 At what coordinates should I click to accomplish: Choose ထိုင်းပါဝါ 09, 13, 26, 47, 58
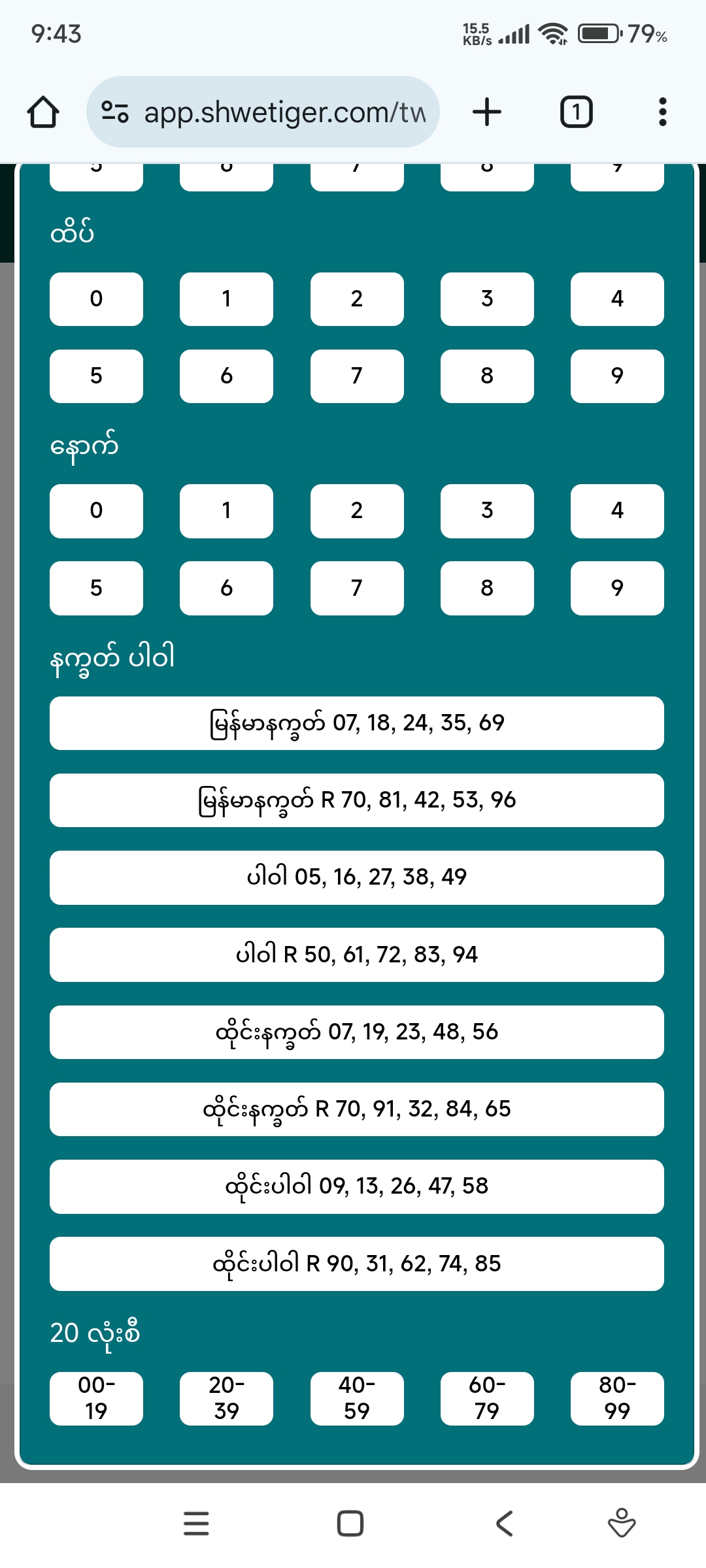tap(357, 1186)
